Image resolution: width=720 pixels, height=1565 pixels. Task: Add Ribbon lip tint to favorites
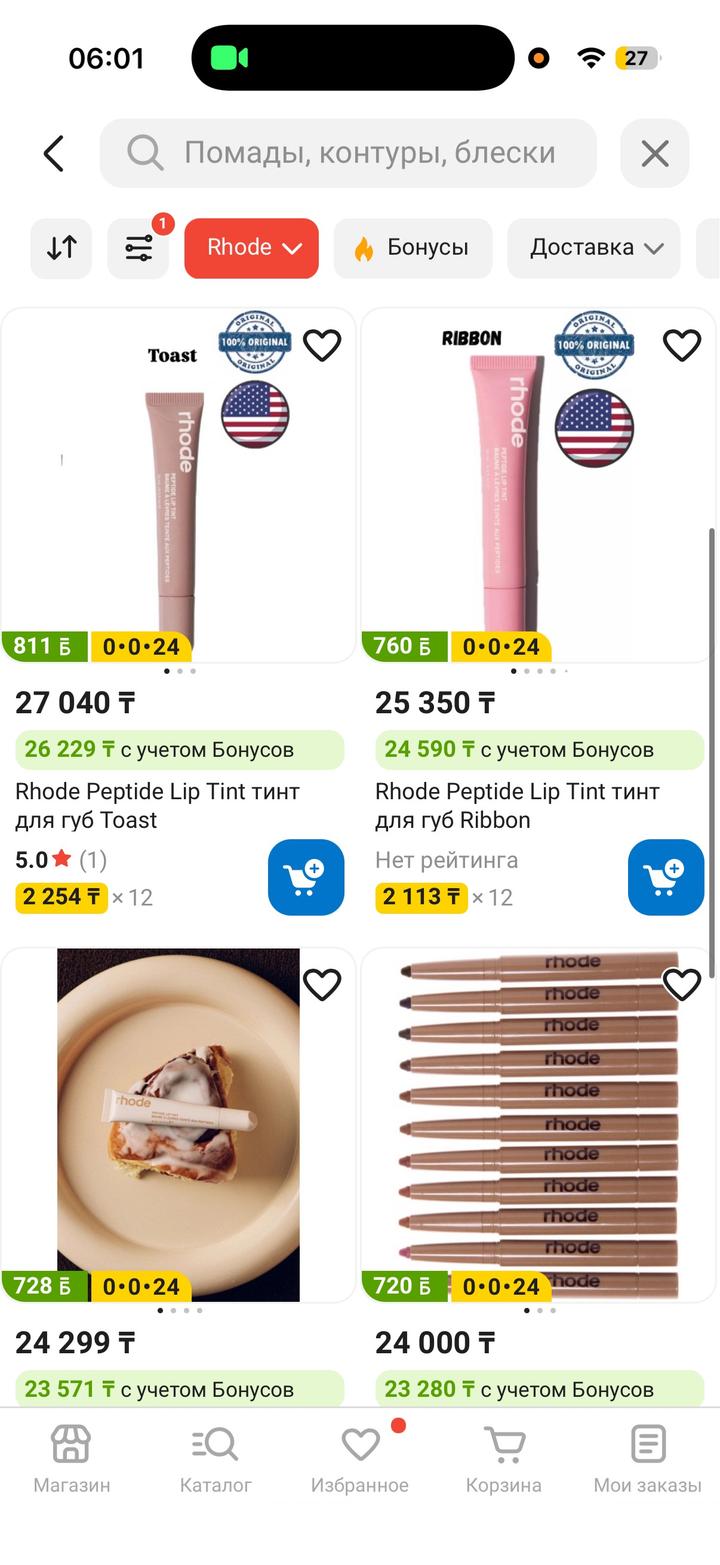tap(681, 346)
